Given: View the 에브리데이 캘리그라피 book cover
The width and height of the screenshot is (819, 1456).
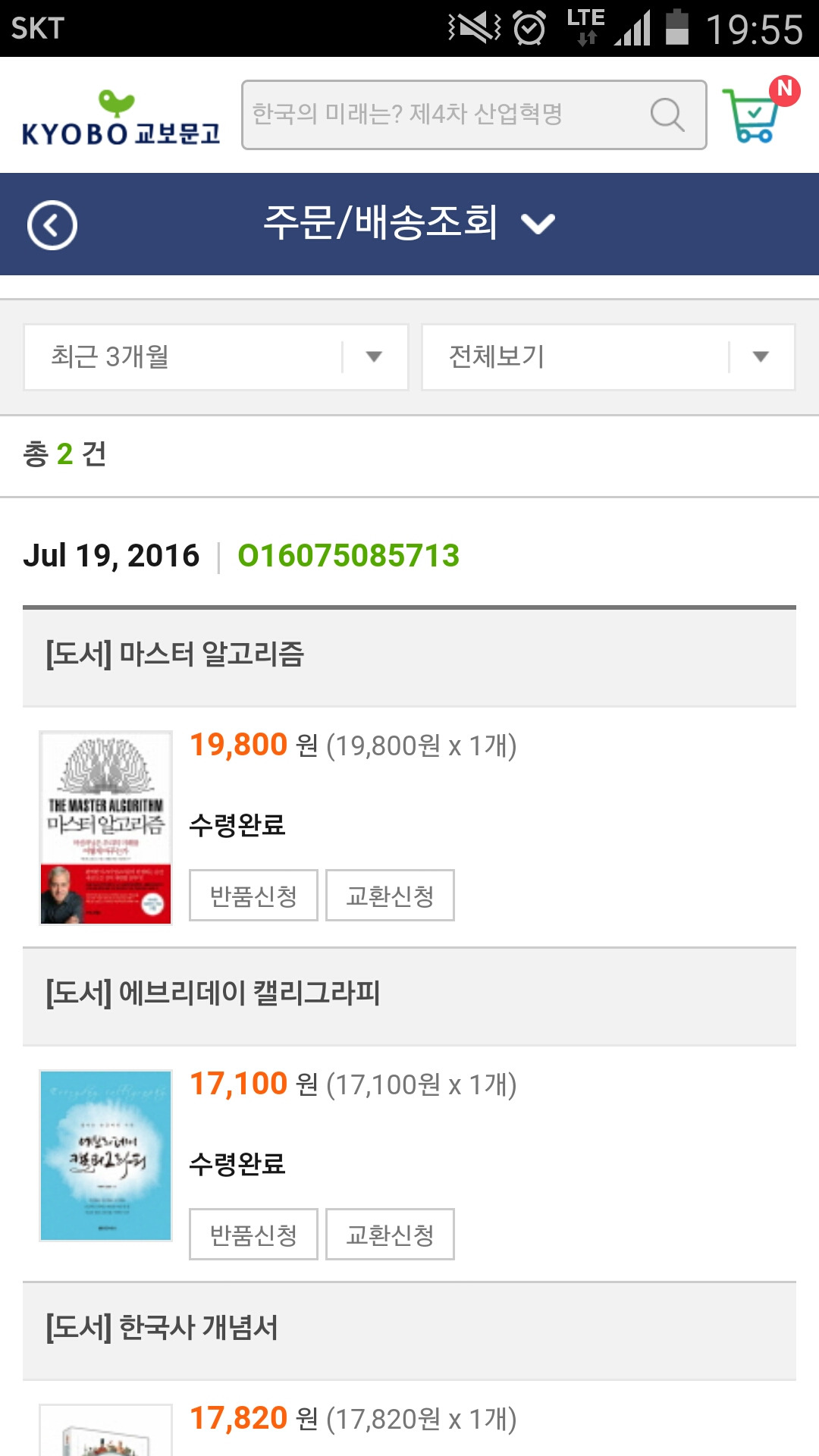Looking at the screenshot, I should (x=106, y=1156).
